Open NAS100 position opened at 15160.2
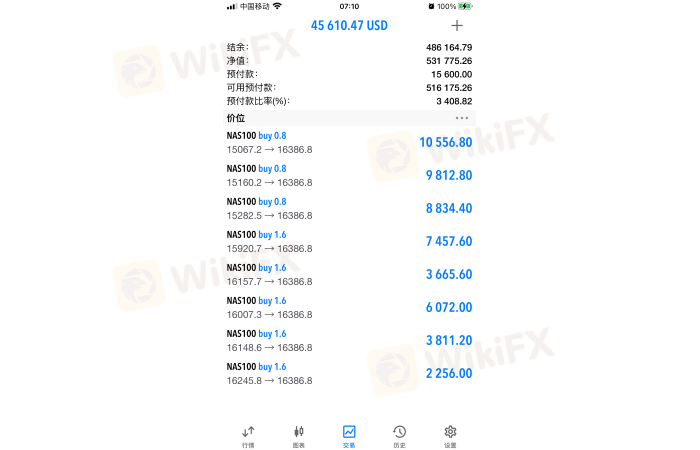Image resolution: width=700 pixels, height=450 pixels. point(349,175)
